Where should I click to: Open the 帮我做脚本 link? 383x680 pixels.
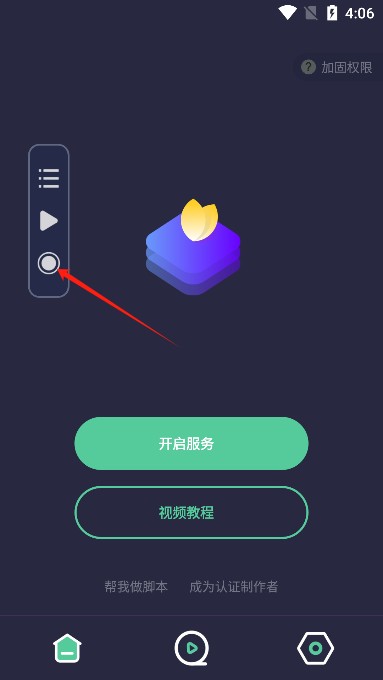(x=136, y=587)
